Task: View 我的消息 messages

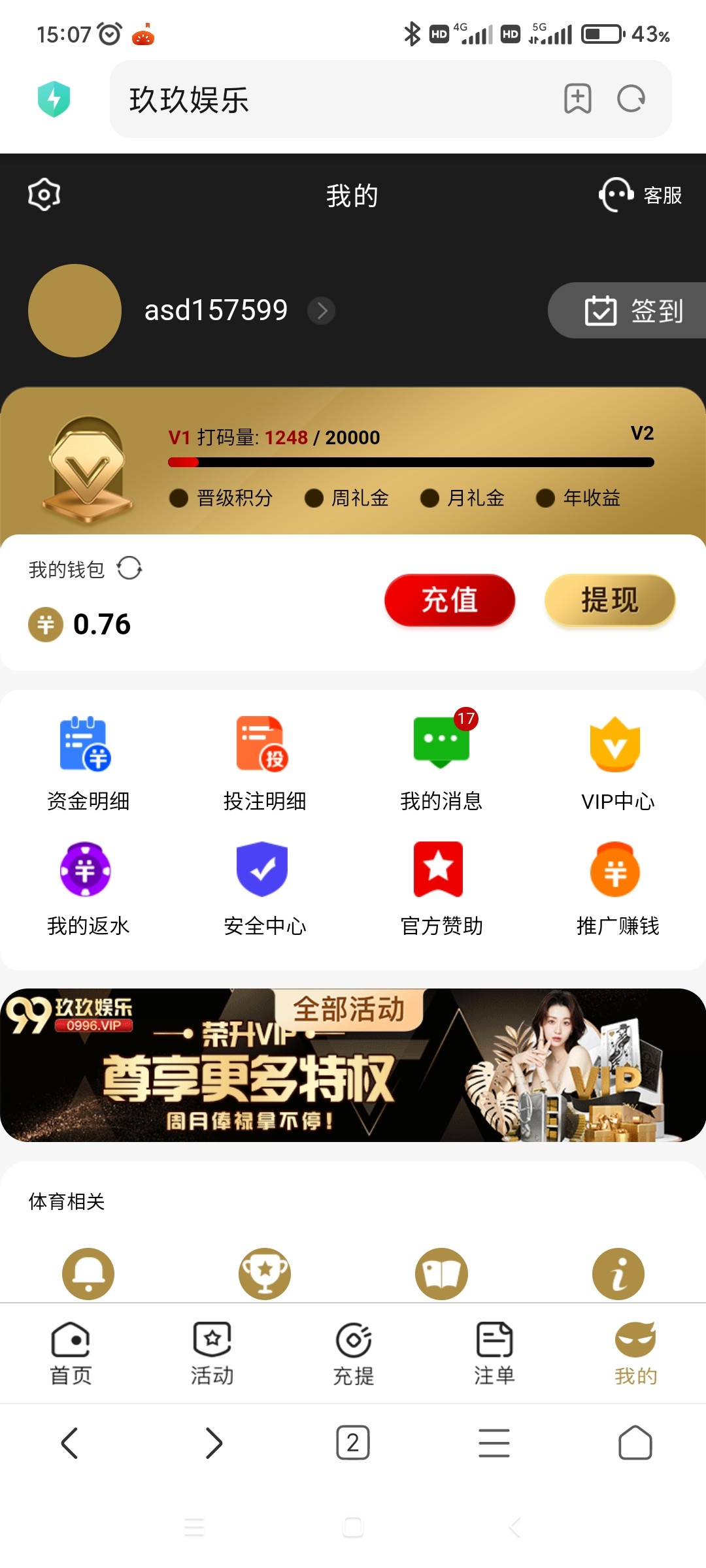Action: click(x=441, y=762)
